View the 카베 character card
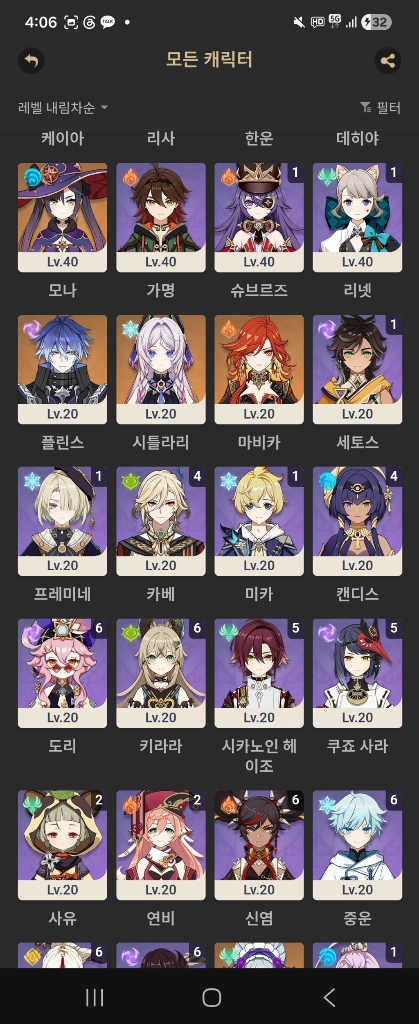 pyautogui.click(x=161, y=521)
